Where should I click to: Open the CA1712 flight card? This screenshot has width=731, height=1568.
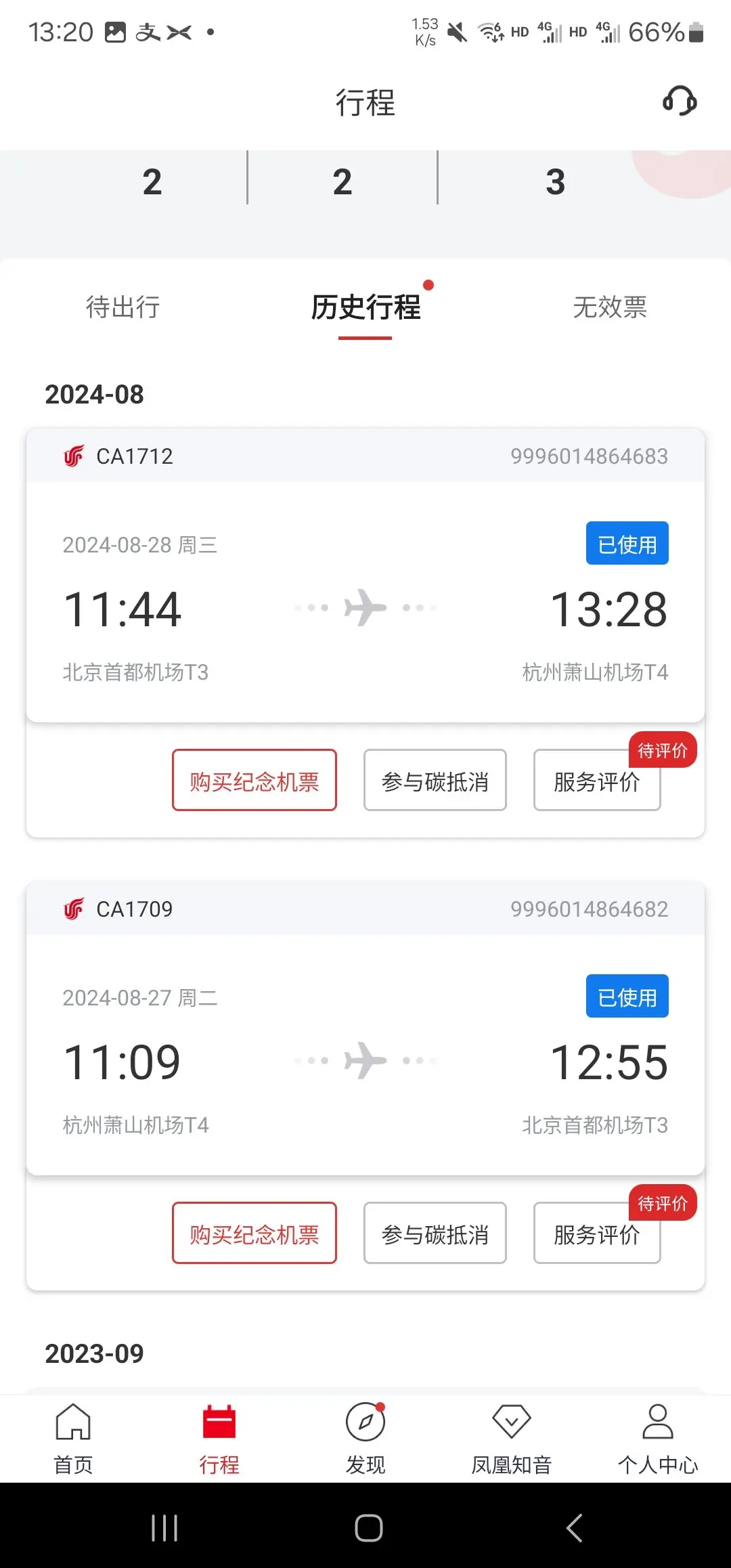pyautogui.click(x=365, y=575)
